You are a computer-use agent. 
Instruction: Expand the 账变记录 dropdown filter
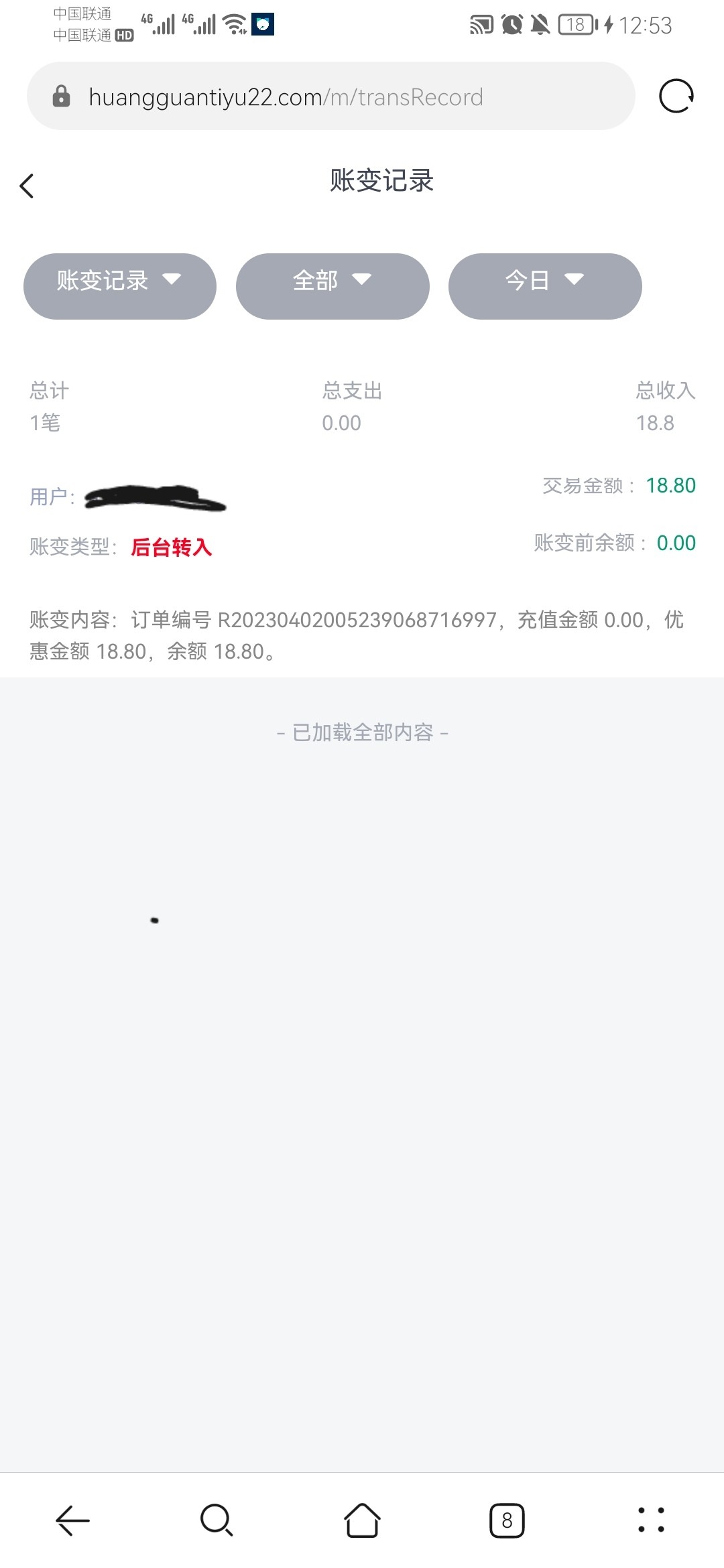(120, 286)
